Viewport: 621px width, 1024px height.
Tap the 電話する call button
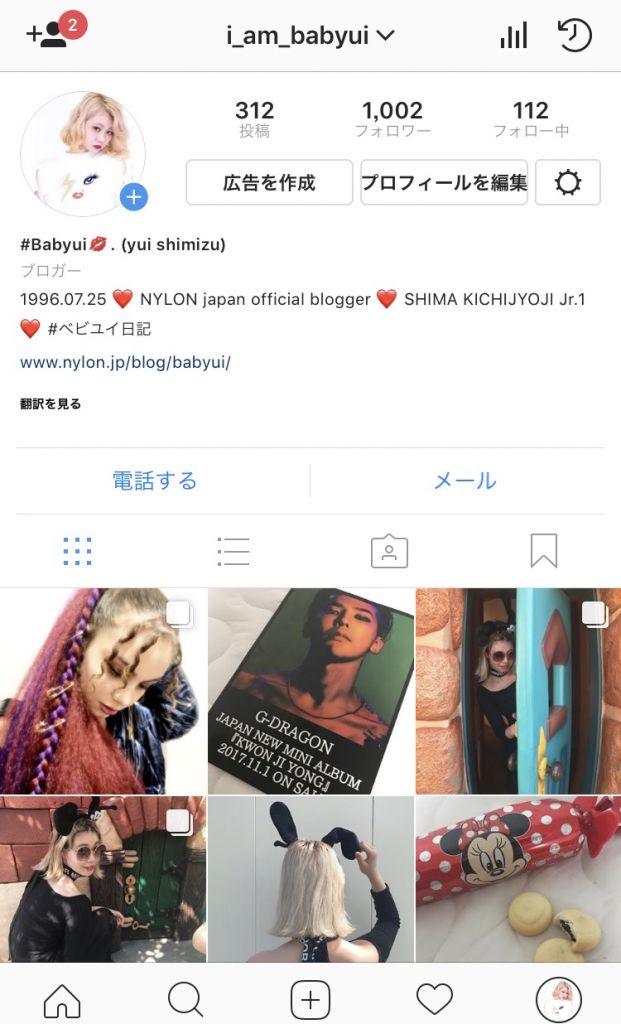pyautogui.click(x=155, y=481)
